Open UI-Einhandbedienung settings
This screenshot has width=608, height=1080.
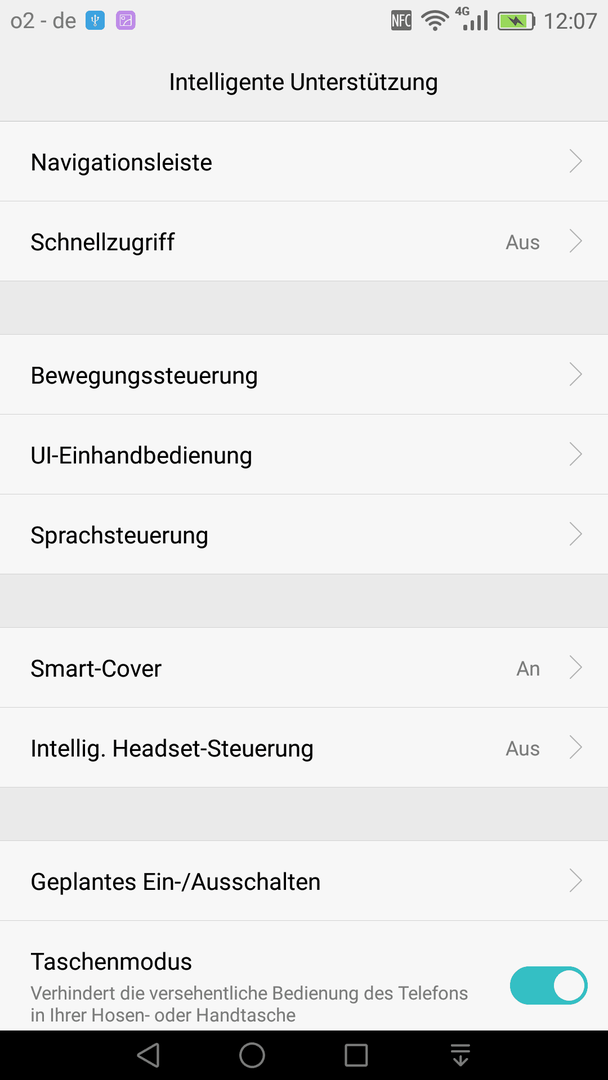point(304,455)
